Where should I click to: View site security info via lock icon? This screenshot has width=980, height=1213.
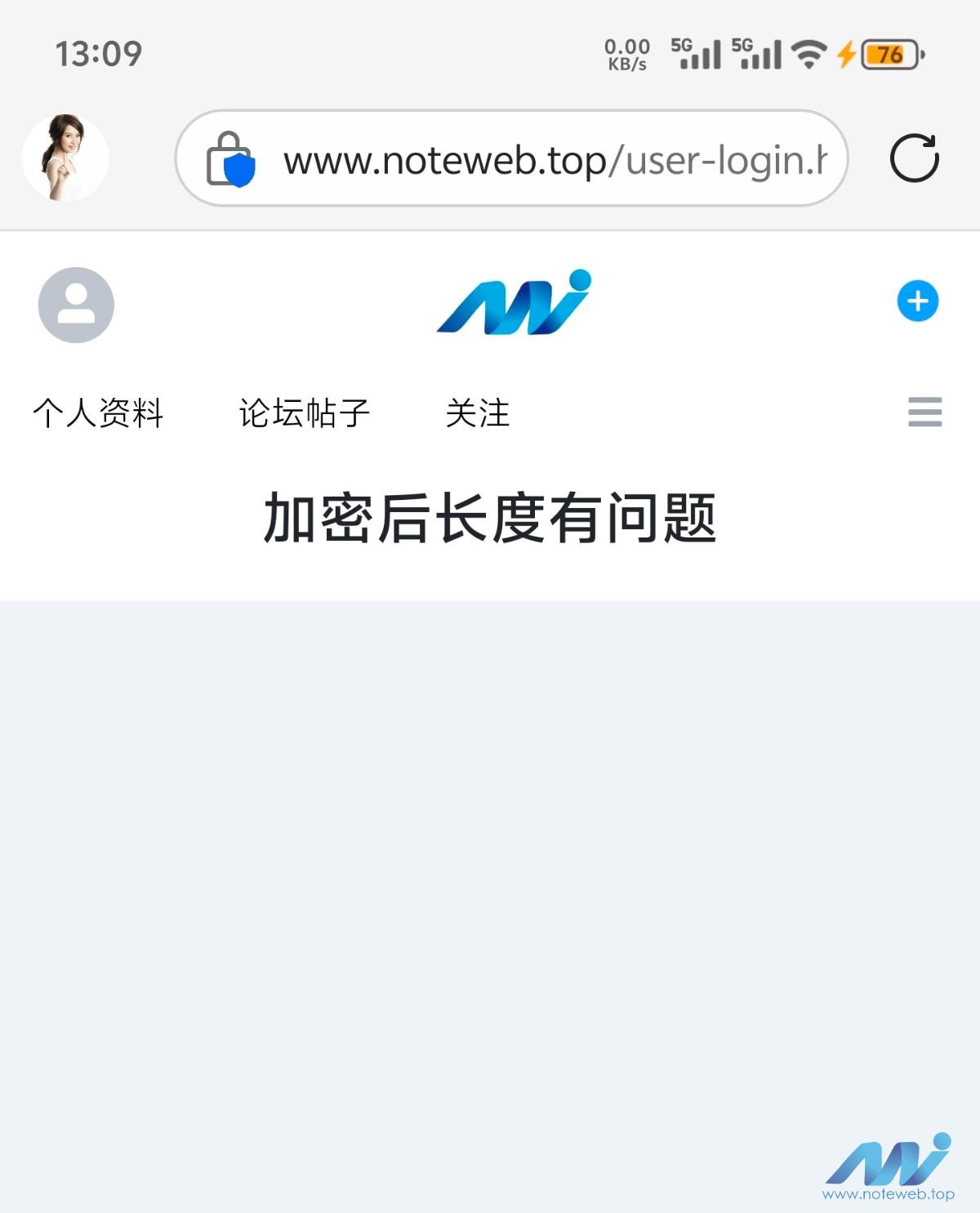(x=230, y=159)
